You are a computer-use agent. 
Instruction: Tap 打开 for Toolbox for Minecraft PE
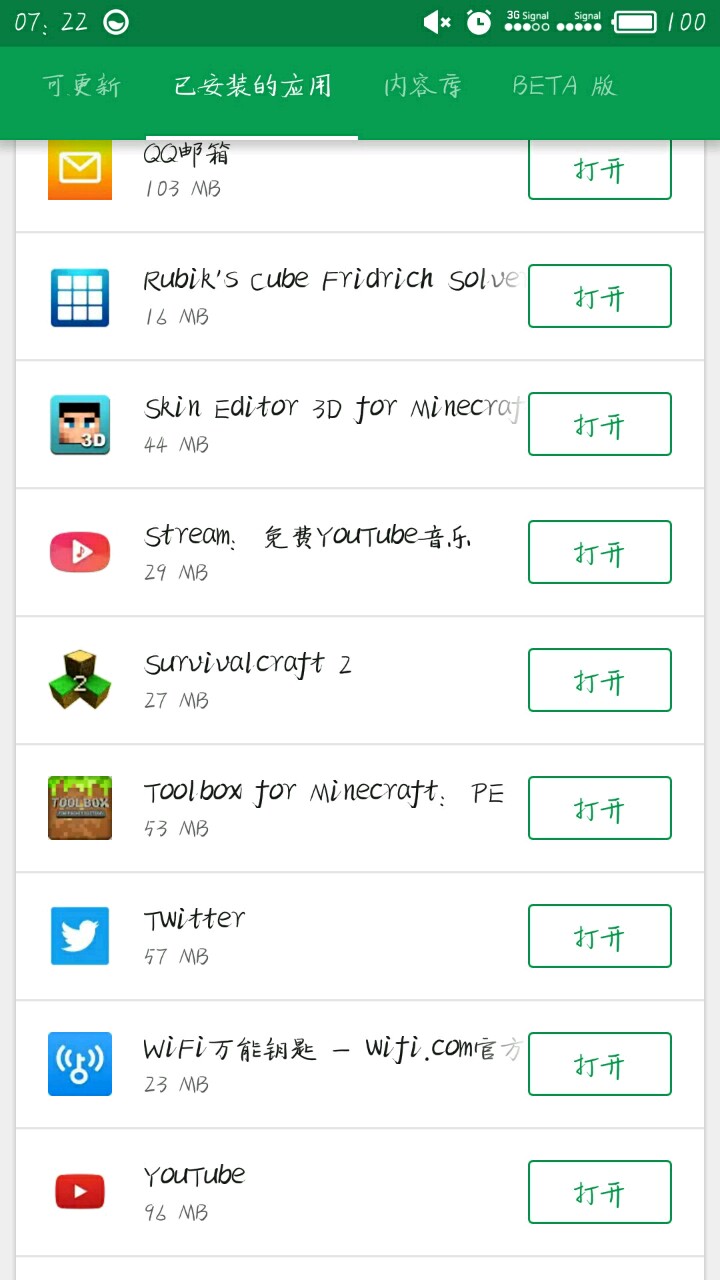pyautogui.click(x=599, y=809)
